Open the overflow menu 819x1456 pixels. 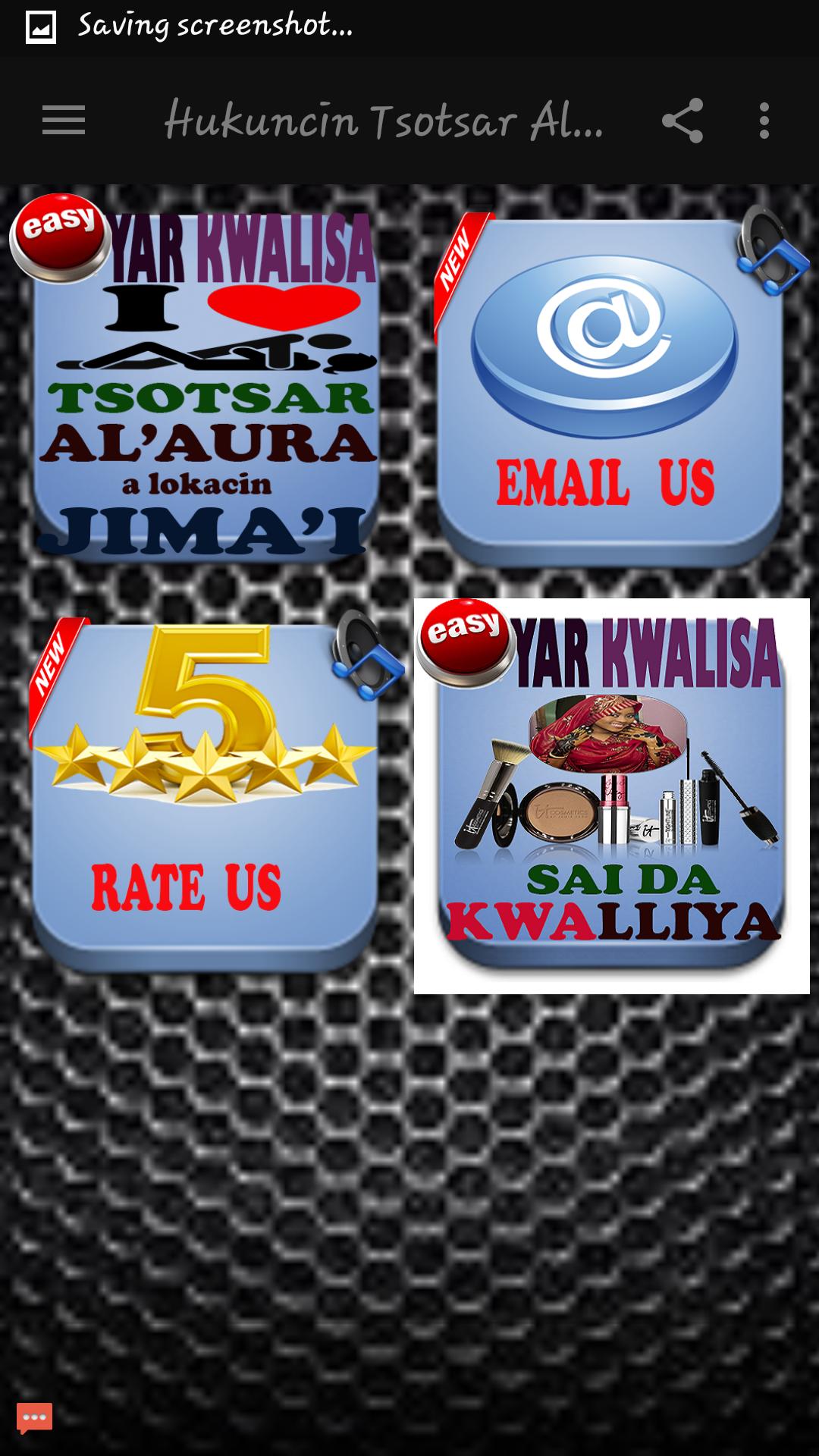[x=764, y=121]
